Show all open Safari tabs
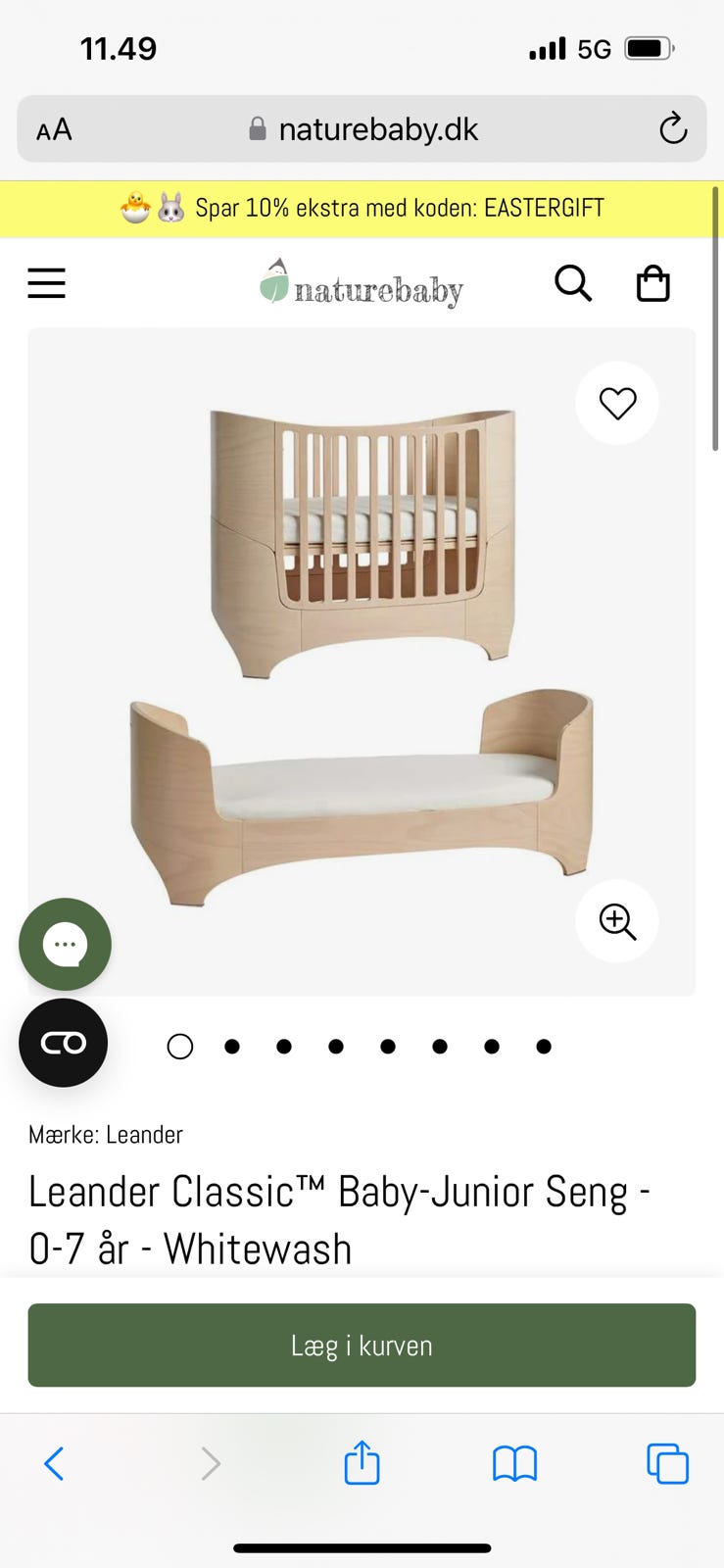 (x=667, y=1464)
